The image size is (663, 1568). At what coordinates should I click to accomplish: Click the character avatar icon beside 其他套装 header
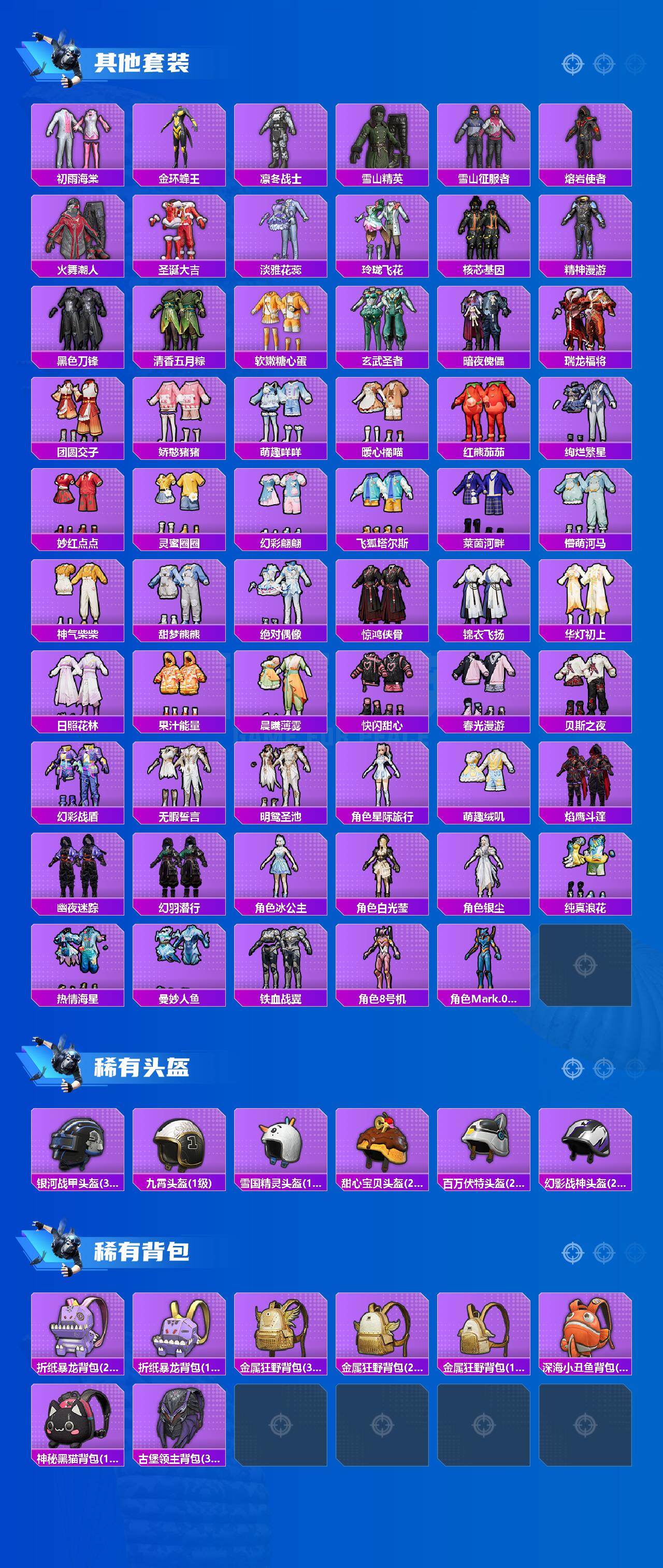[67, 58]
